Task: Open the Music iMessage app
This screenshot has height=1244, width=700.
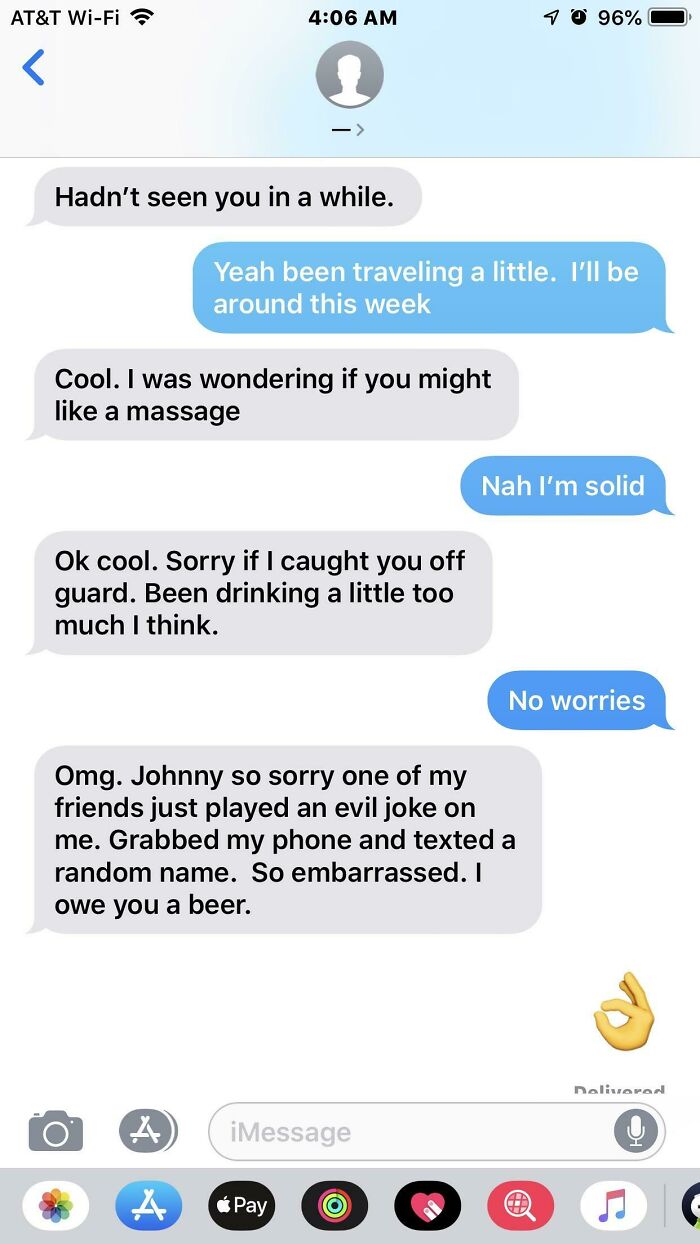Action: point(613,1205)
